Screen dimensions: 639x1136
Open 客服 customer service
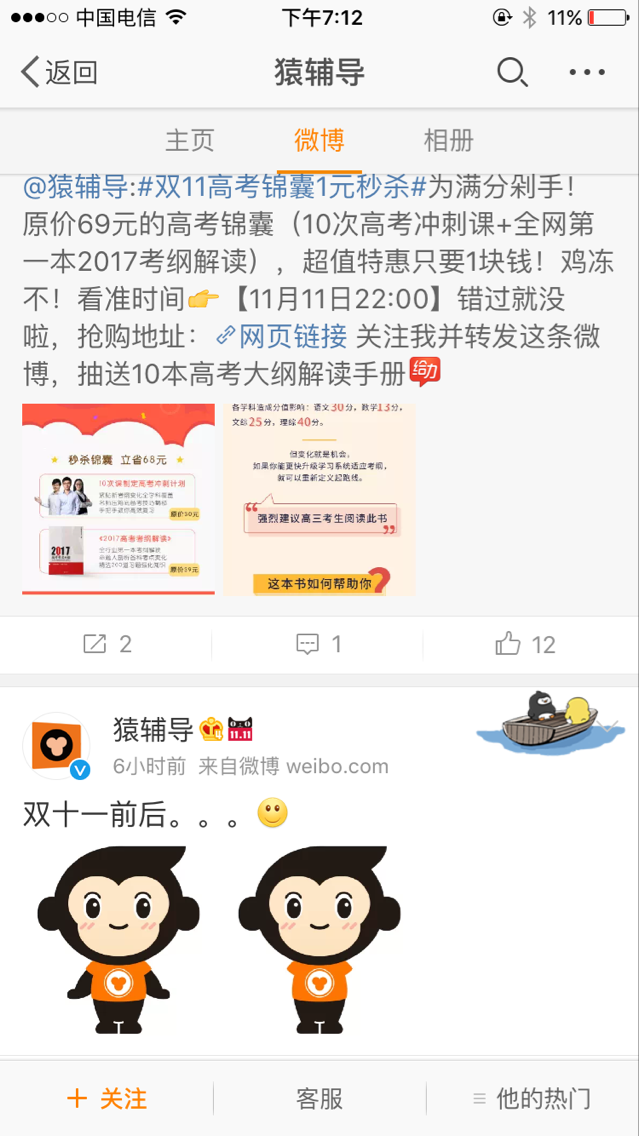click(319, 1099)
